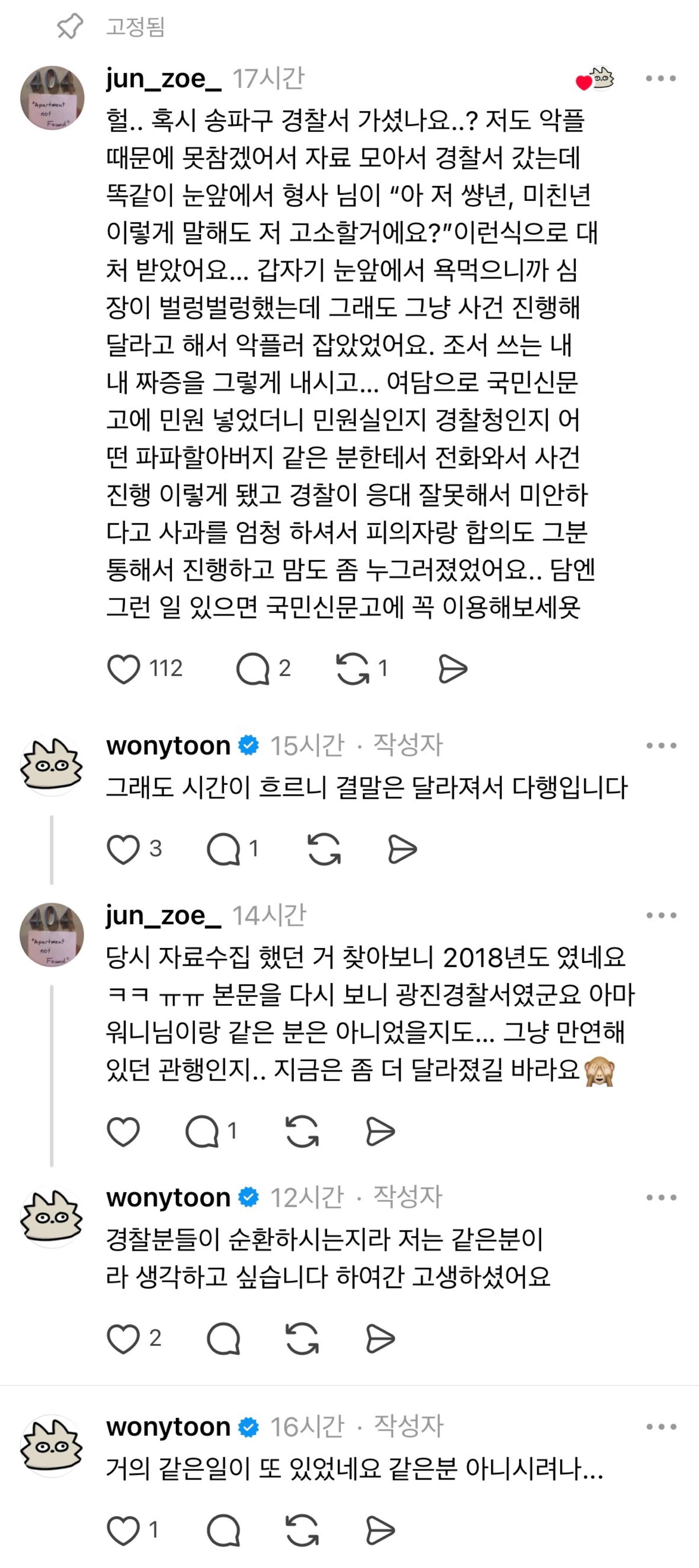Screen dimensions: 699x1568
Task: Reply to wonytoon's 12시간 comment
Action: tap(223, 1339)
